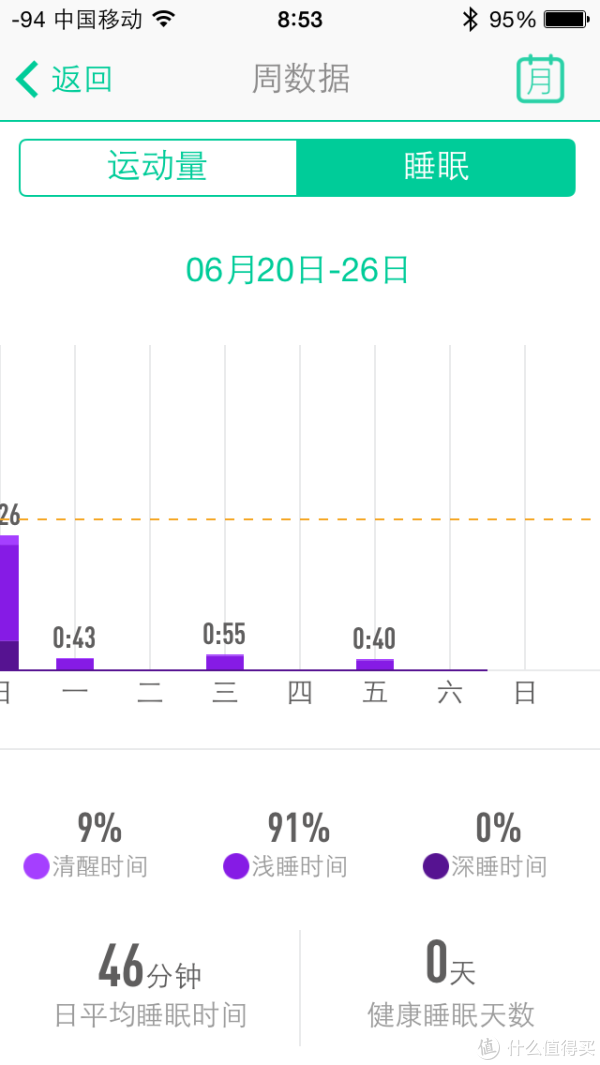Go back using the 返回 button
600x1065 pixels.
click(64, 79)
